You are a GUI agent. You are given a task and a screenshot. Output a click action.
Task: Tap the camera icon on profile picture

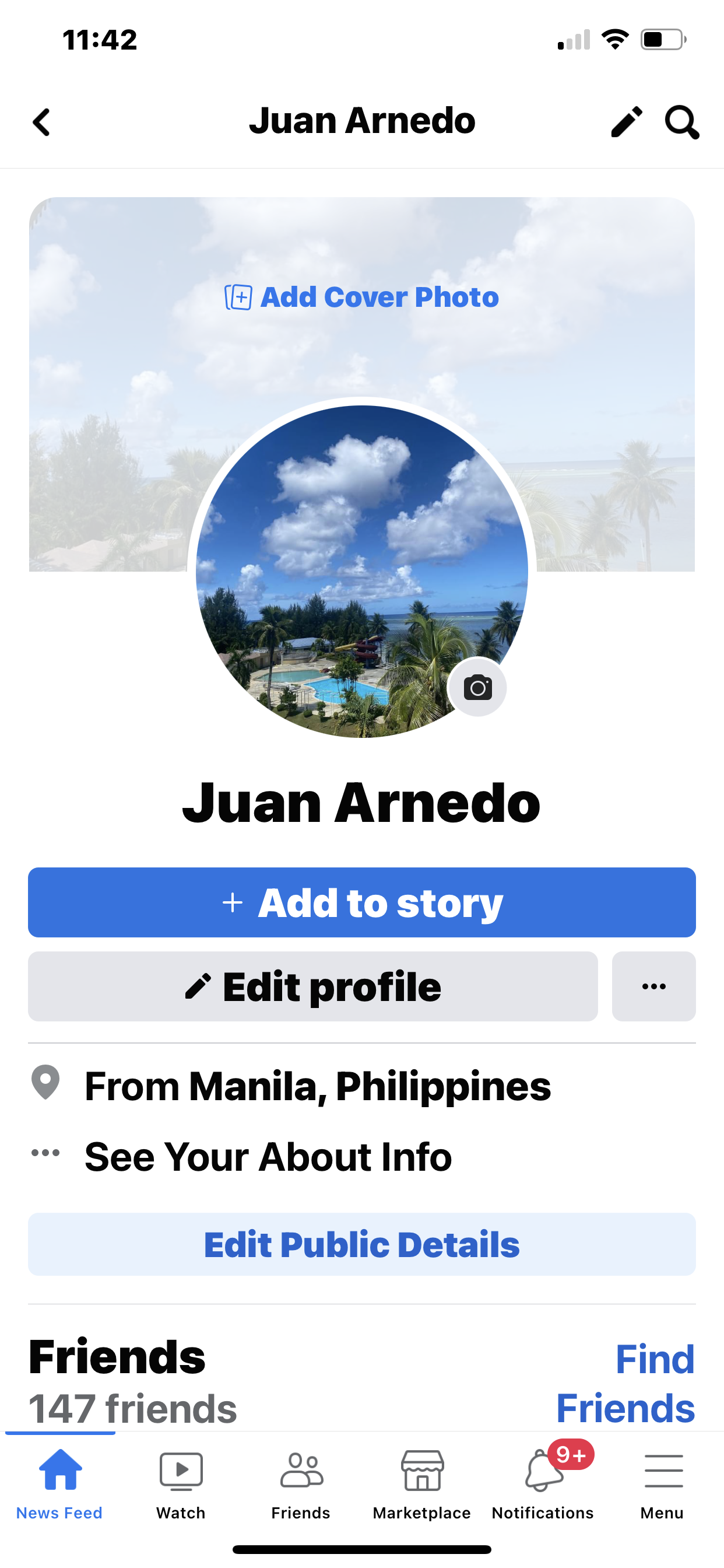(x=477, y=688)
